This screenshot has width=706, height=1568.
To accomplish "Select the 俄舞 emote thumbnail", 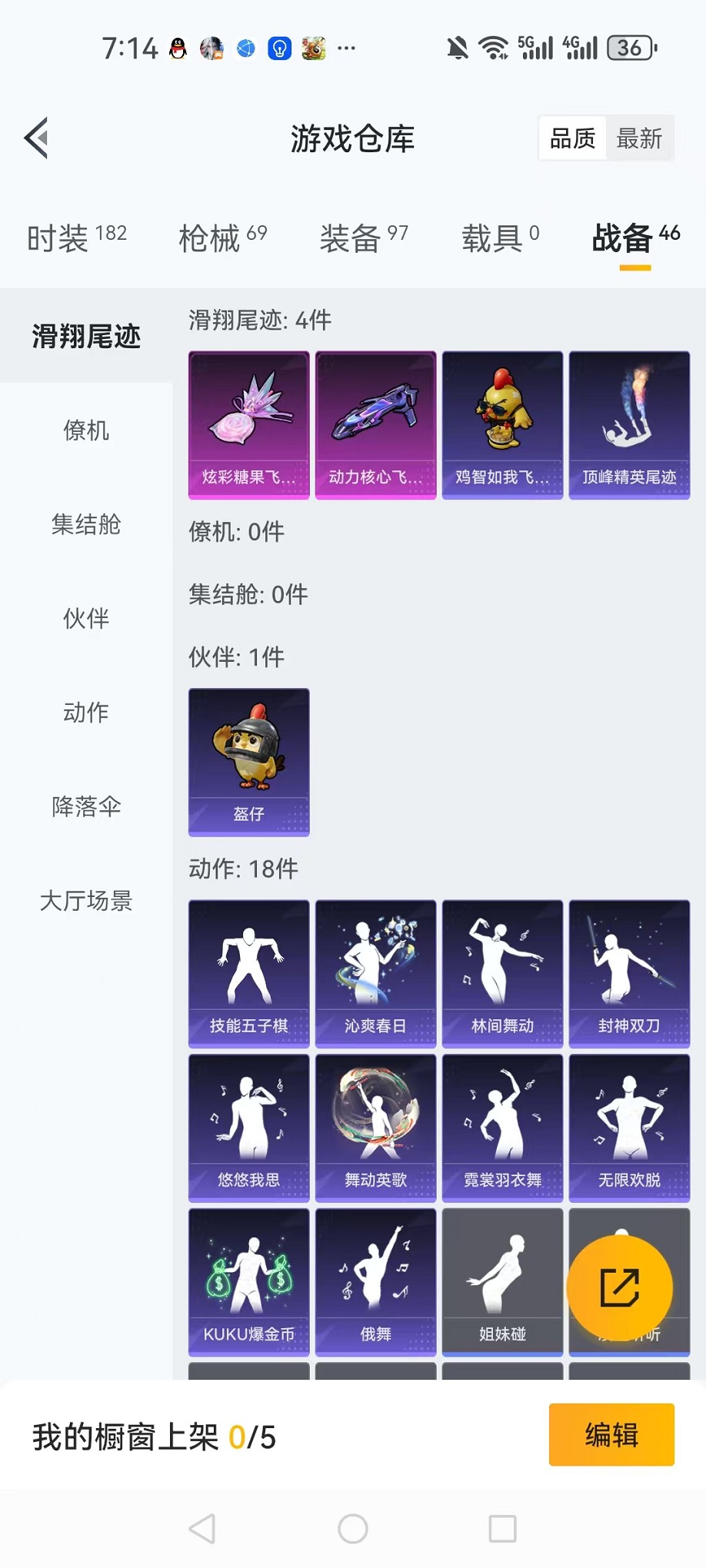I will 375,1280.
